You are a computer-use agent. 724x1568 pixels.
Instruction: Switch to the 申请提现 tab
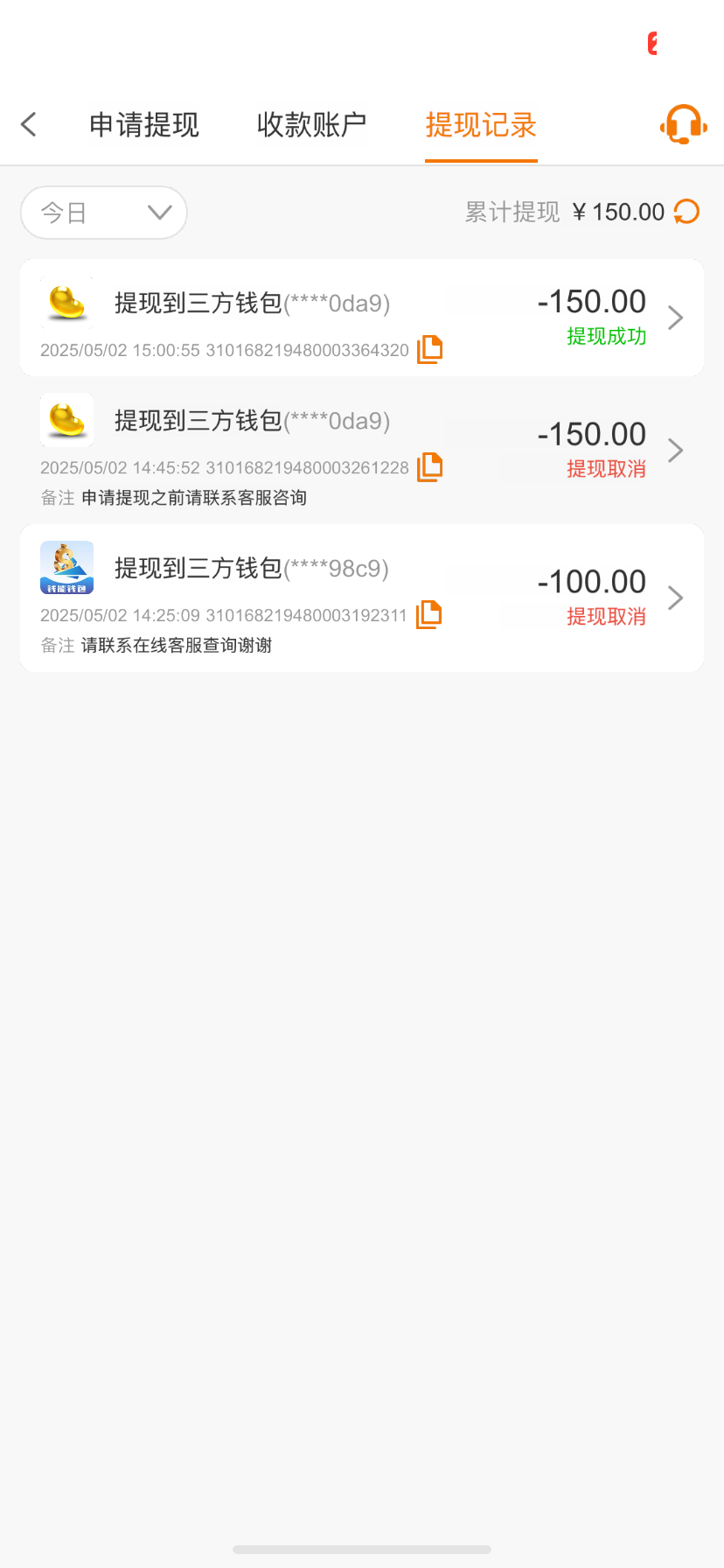144,125
